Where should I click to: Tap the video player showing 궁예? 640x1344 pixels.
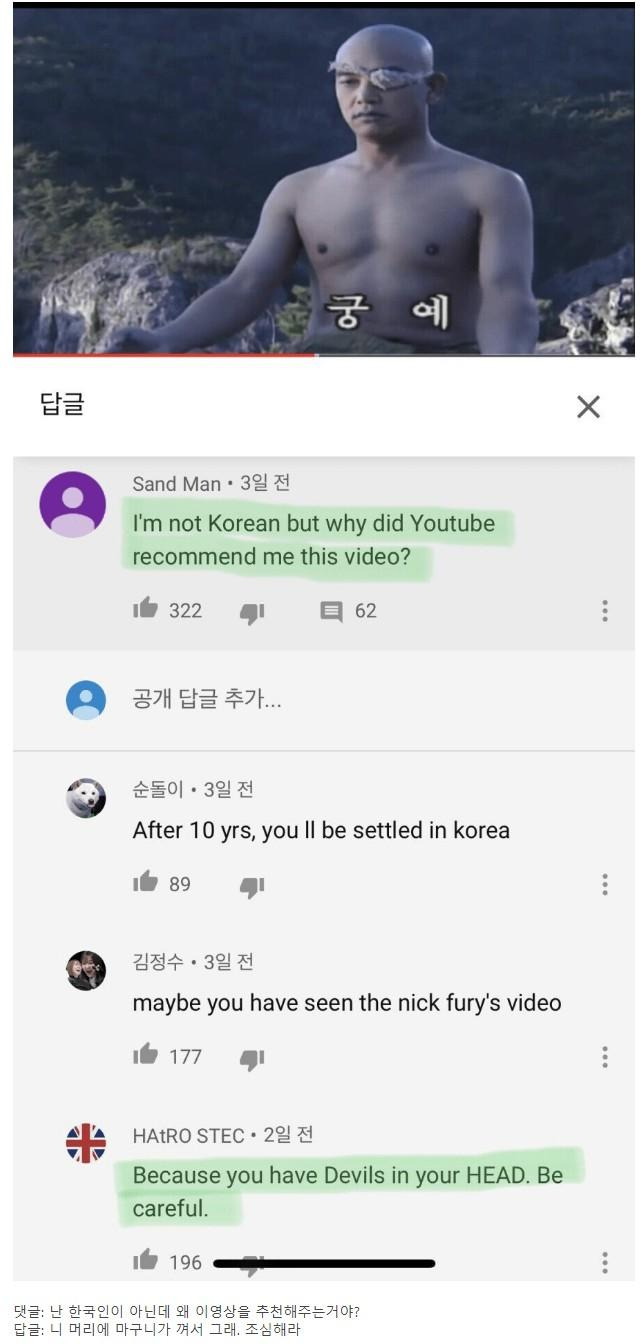coord(323,180)
